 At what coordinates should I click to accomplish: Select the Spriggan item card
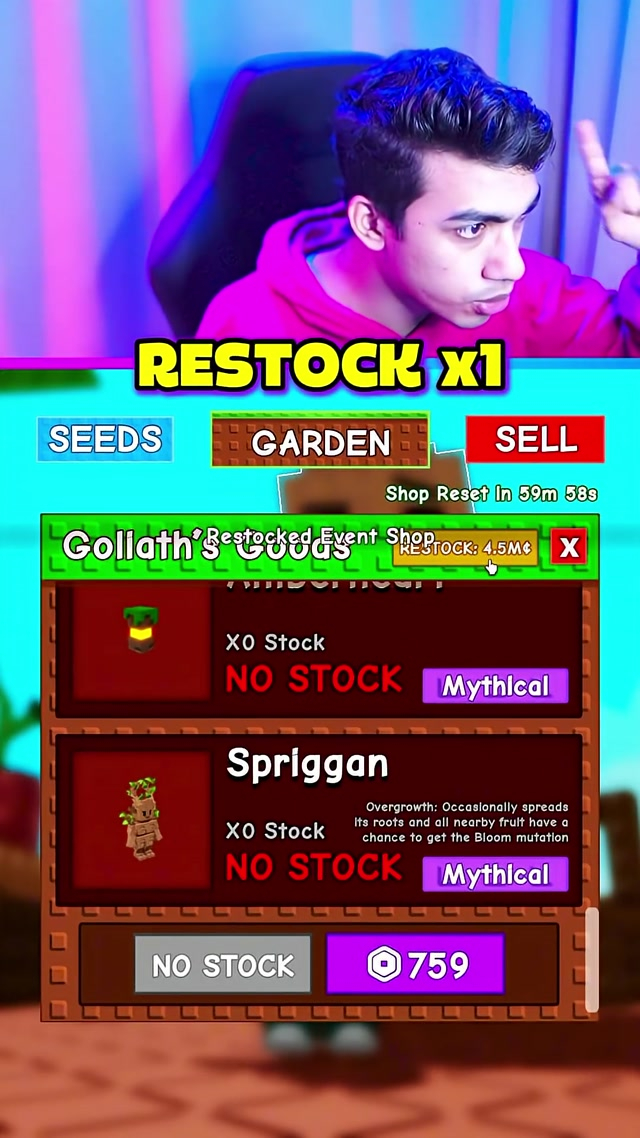click(318, 820)
